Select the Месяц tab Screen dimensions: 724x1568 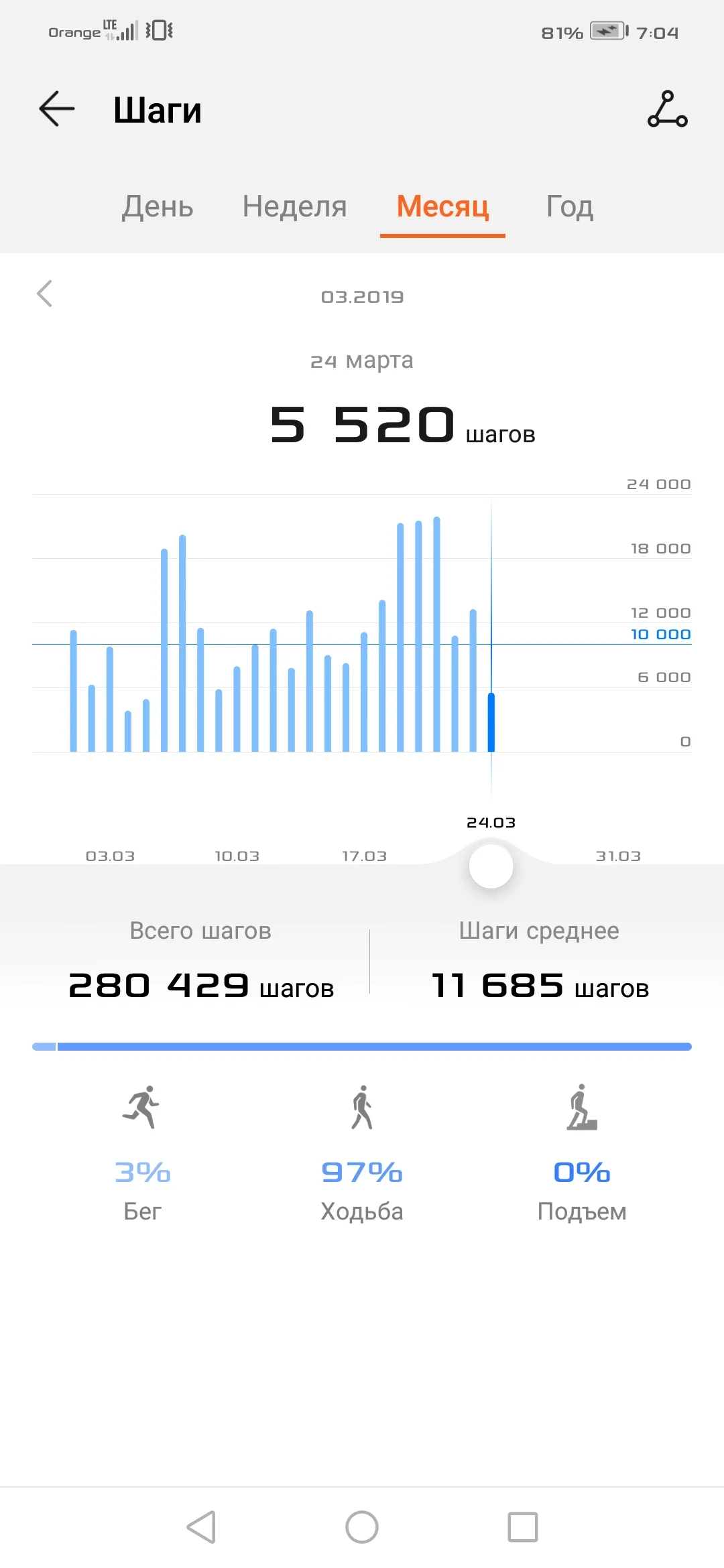click(442, 206)
